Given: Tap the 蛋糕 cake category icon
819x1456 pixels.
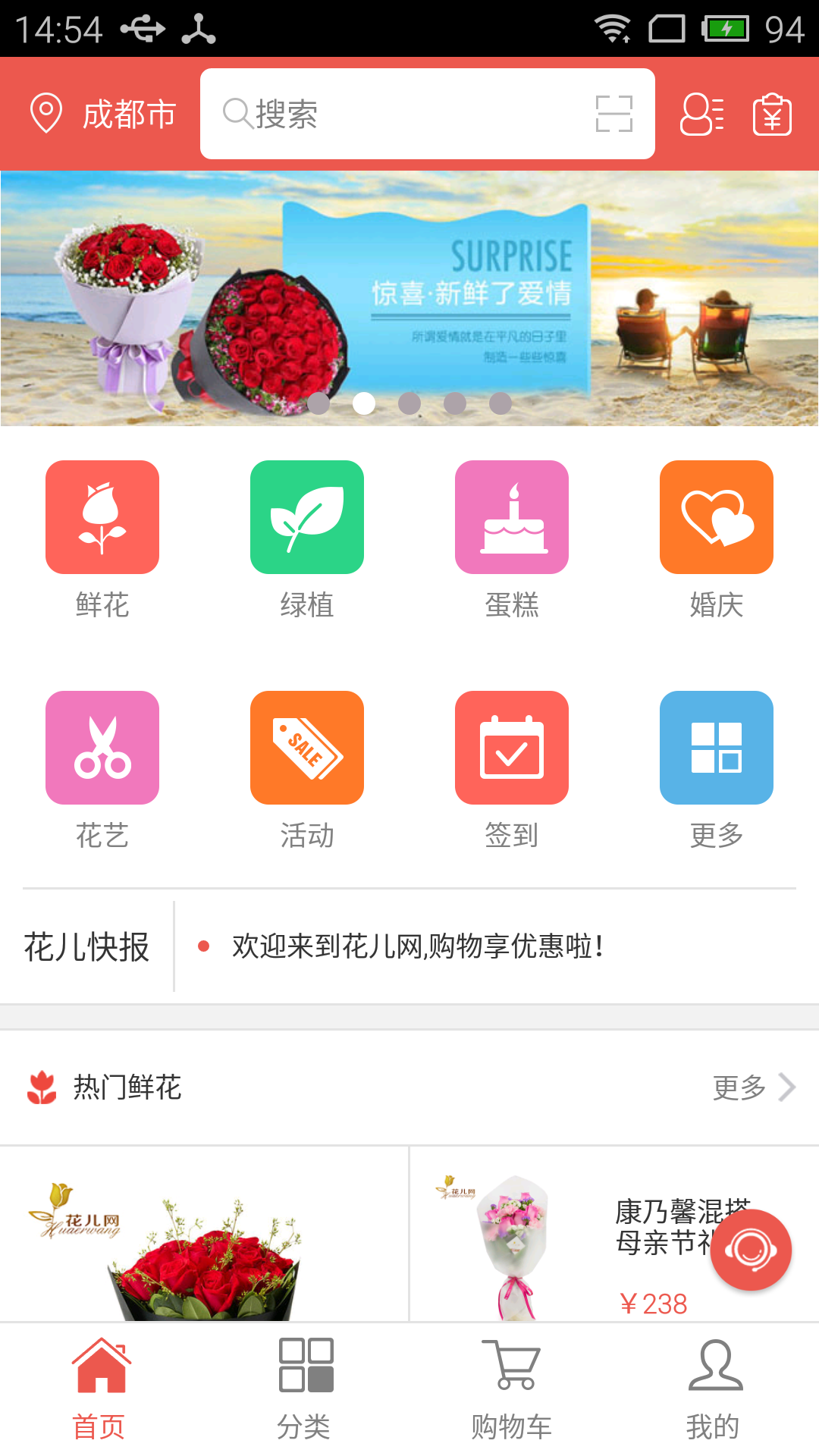Looking at the screenshot, I should click(x=512, y=516).
